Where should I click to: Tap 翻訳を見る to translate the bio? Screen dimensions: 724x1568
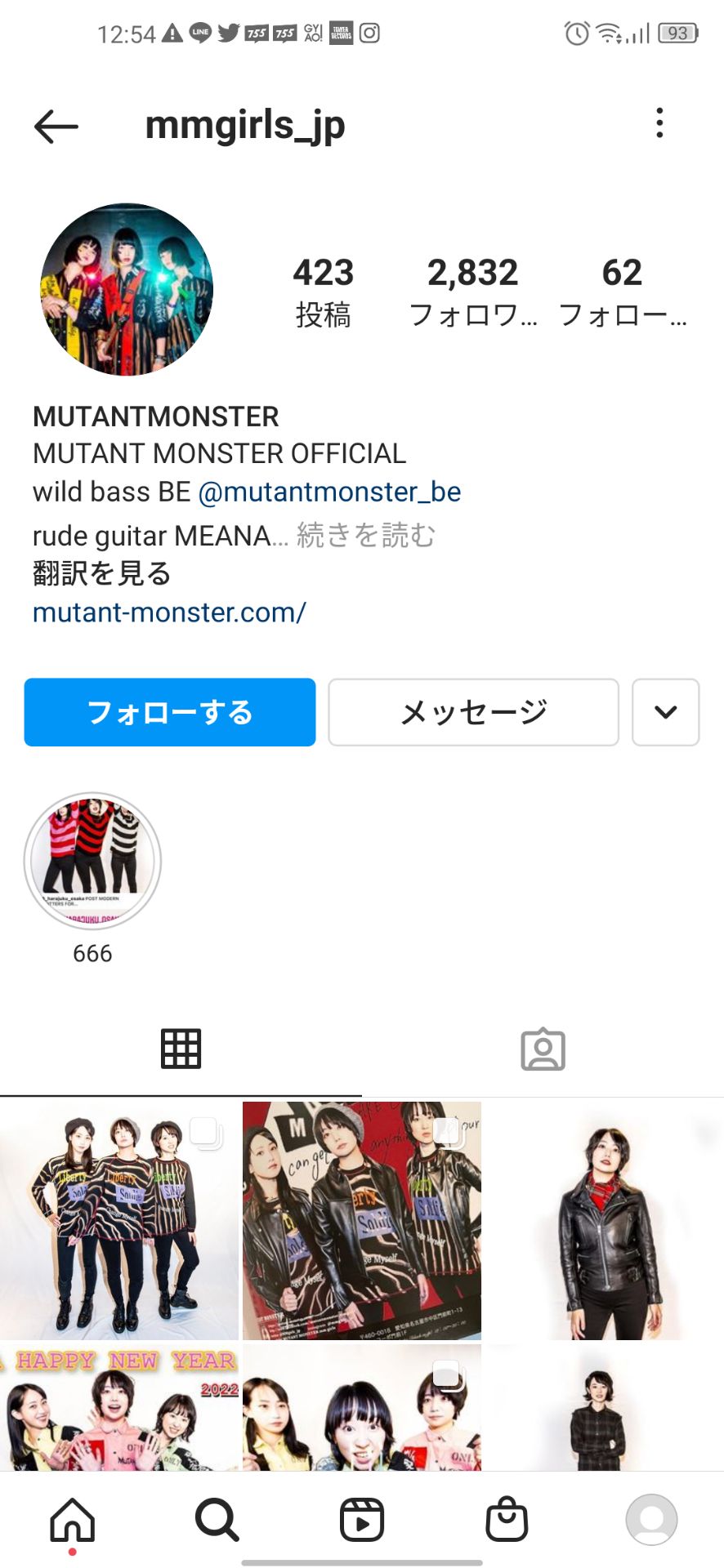click(x=102, y=573)
